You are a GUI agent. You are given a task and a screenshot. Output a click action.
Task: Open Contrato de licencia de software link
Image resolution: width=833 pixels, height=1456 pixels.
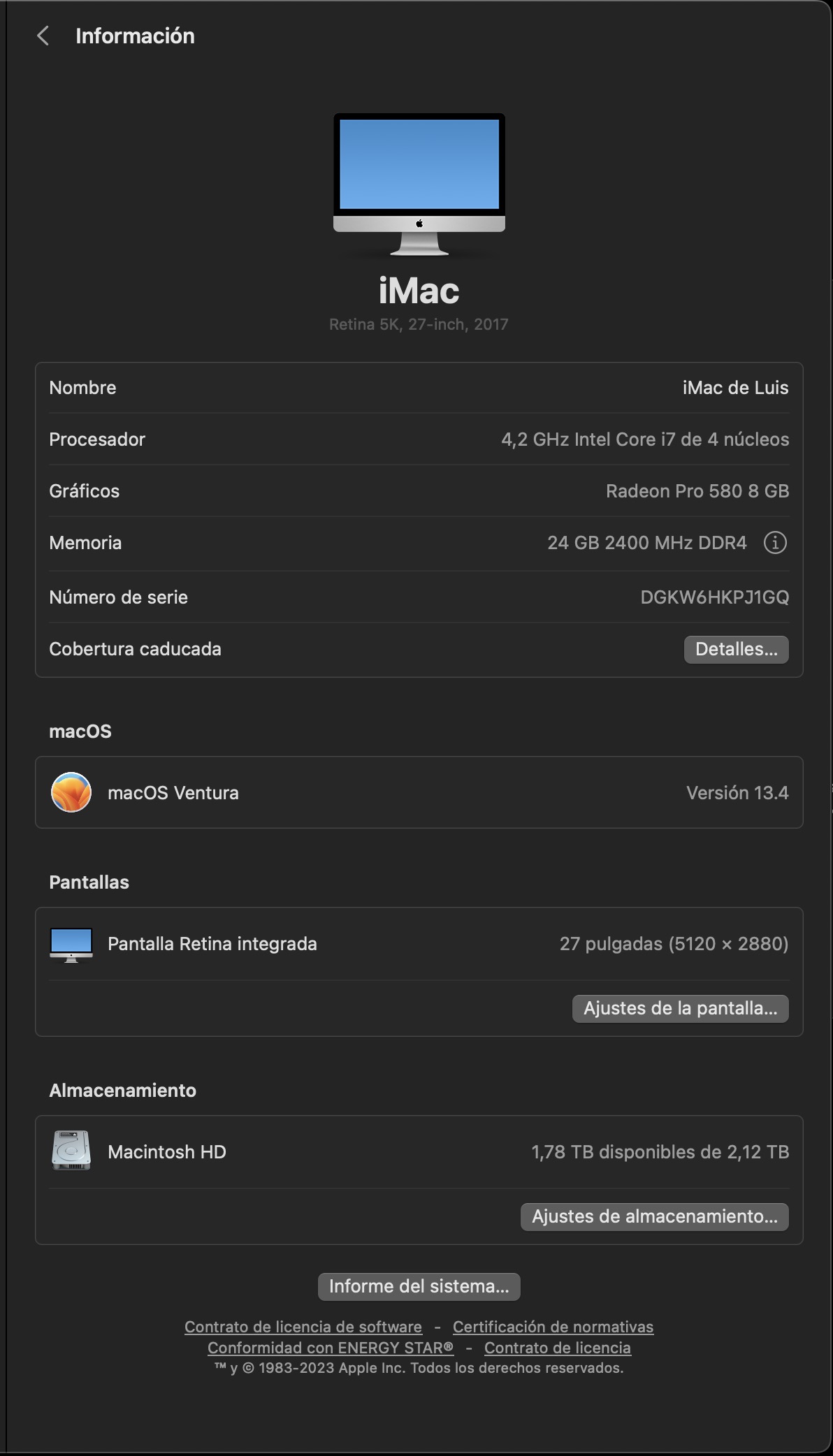click(303, 1327)
